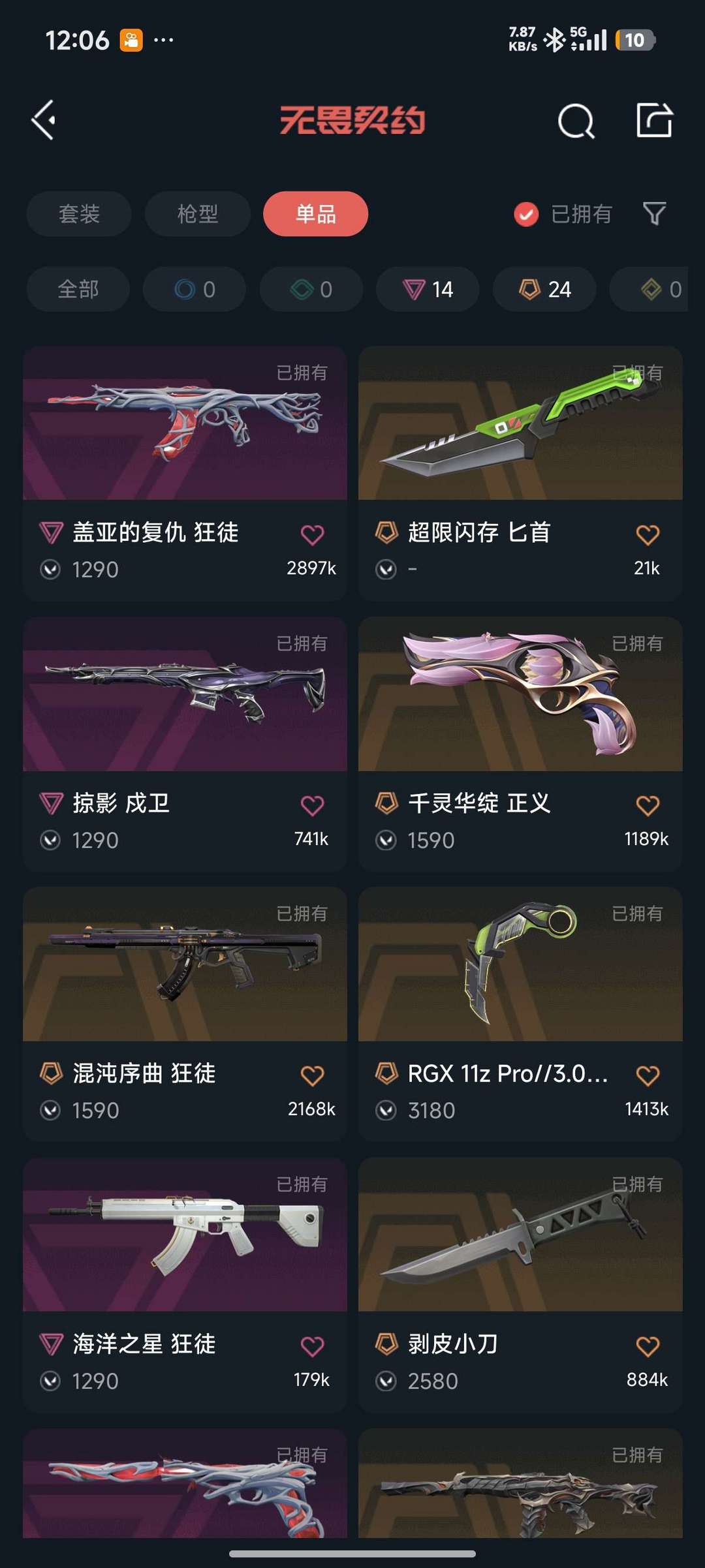The image size is (705, 1568).
Task: Select the 单品 category chip
Action: pos(315,214)
